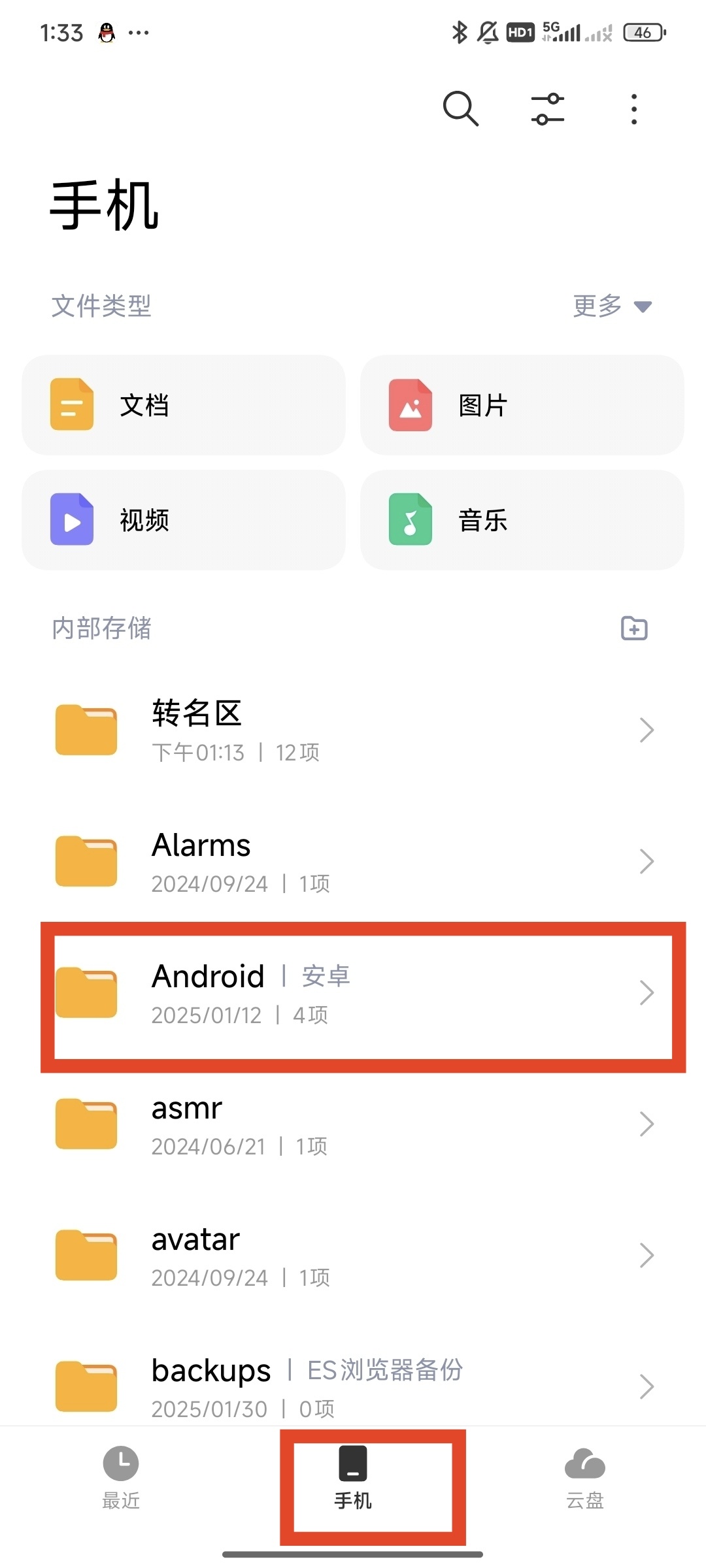Viewport: 706px width, 1568px height.
Task: Open the 文档 documents category
Action: coord(184,405)
